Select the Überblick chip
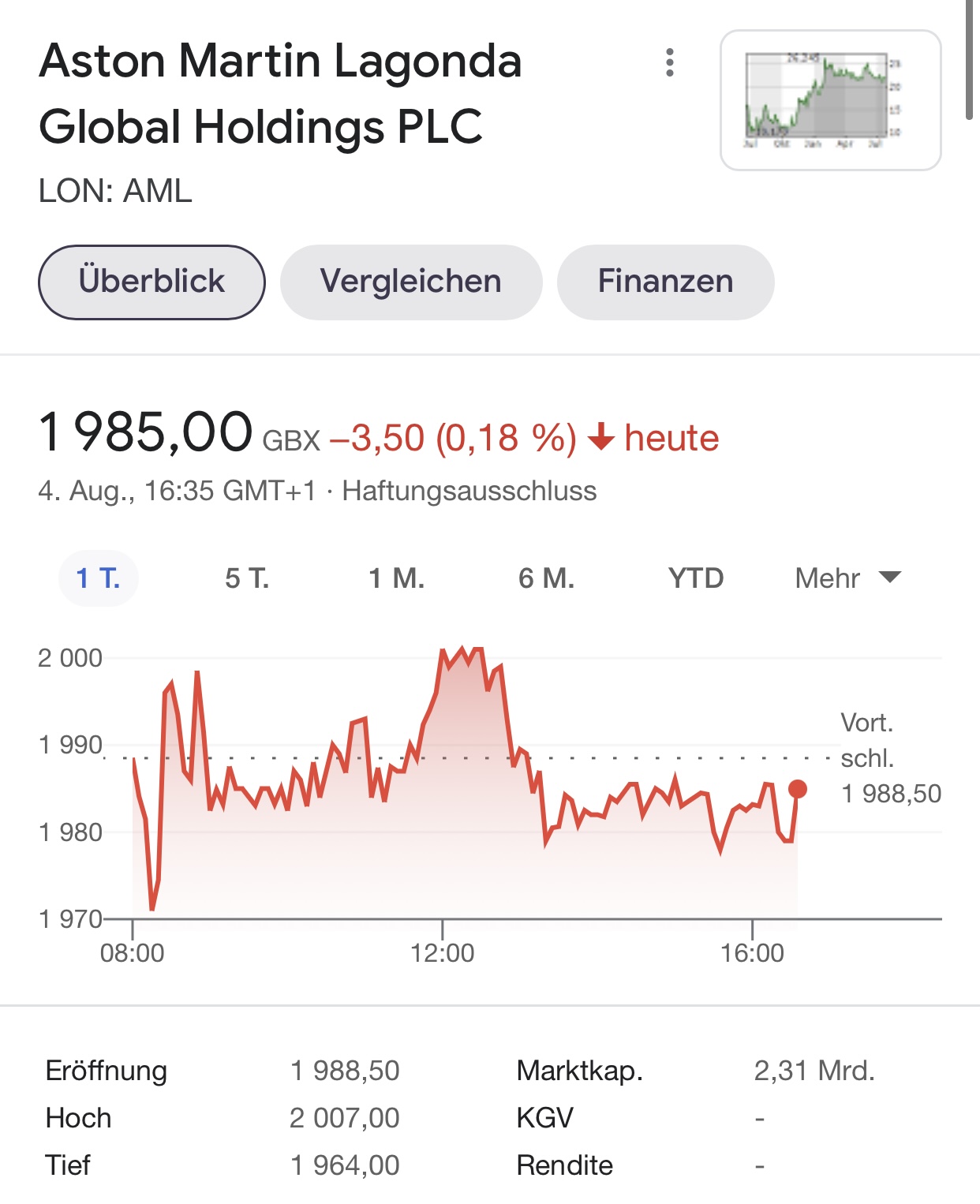The width and height of the screenshot is (980, 1204). pyautogui.click(x=151, y=282)
